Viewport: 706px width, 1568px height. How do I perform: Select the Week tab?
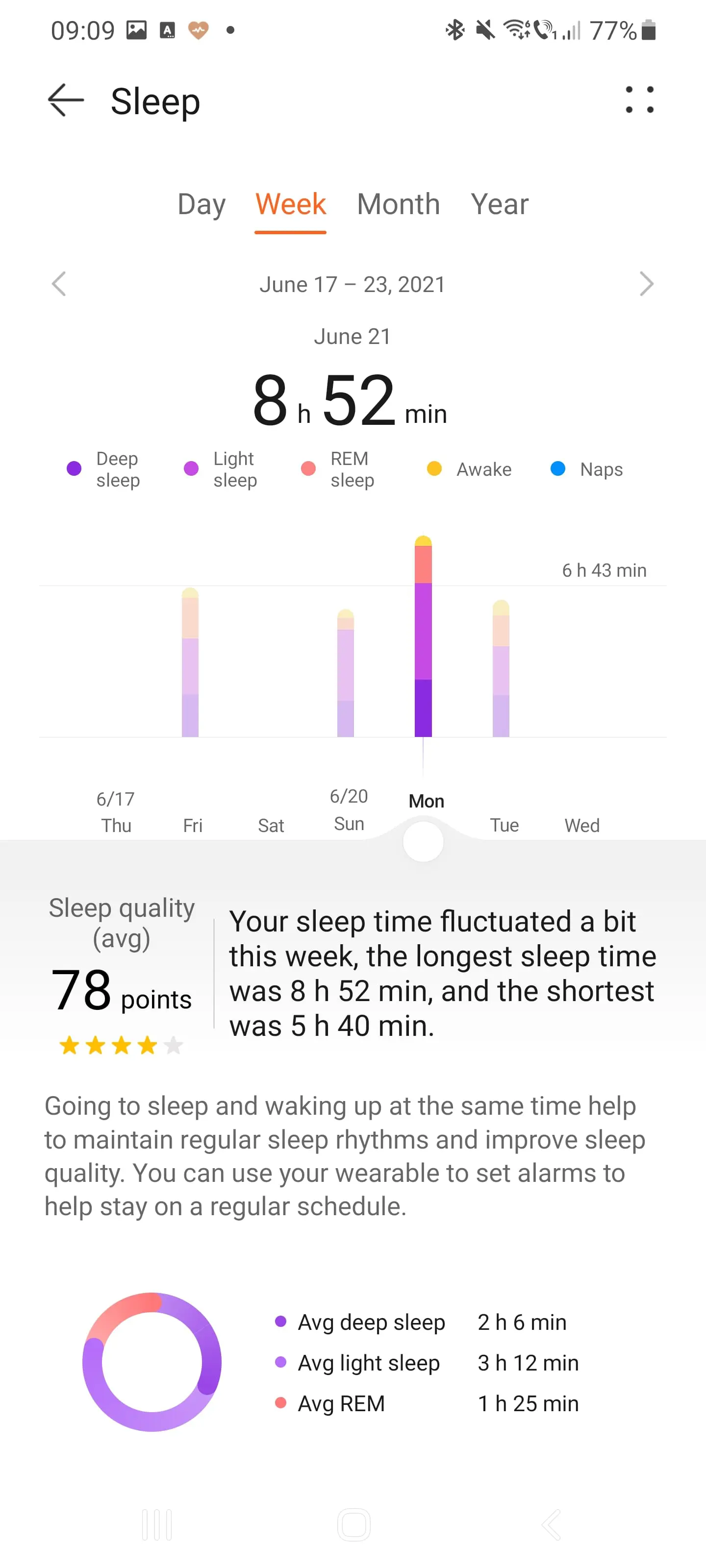point(291,204)
